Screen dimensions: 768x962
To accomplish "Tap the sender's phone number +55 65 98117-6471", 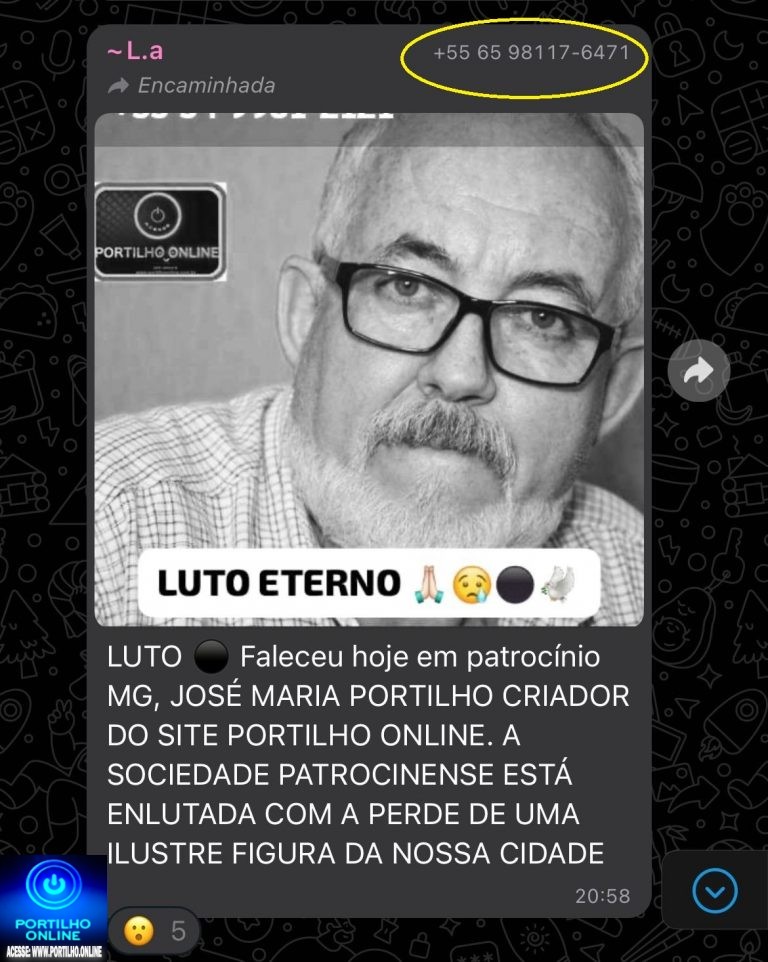I will (531, 52).
